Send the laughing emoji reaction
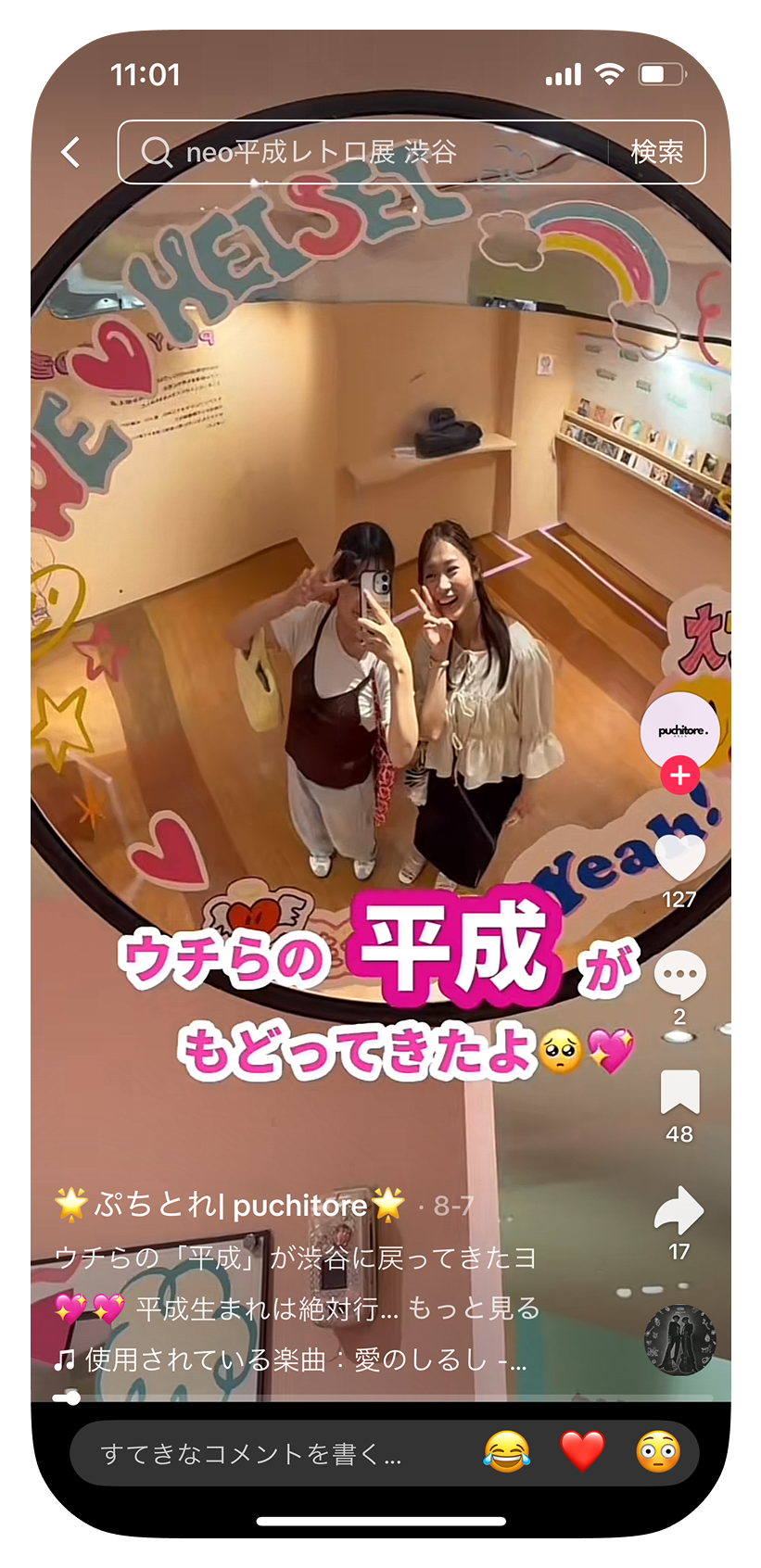This screenshot has height=1568, width=761. [507, 1452]
